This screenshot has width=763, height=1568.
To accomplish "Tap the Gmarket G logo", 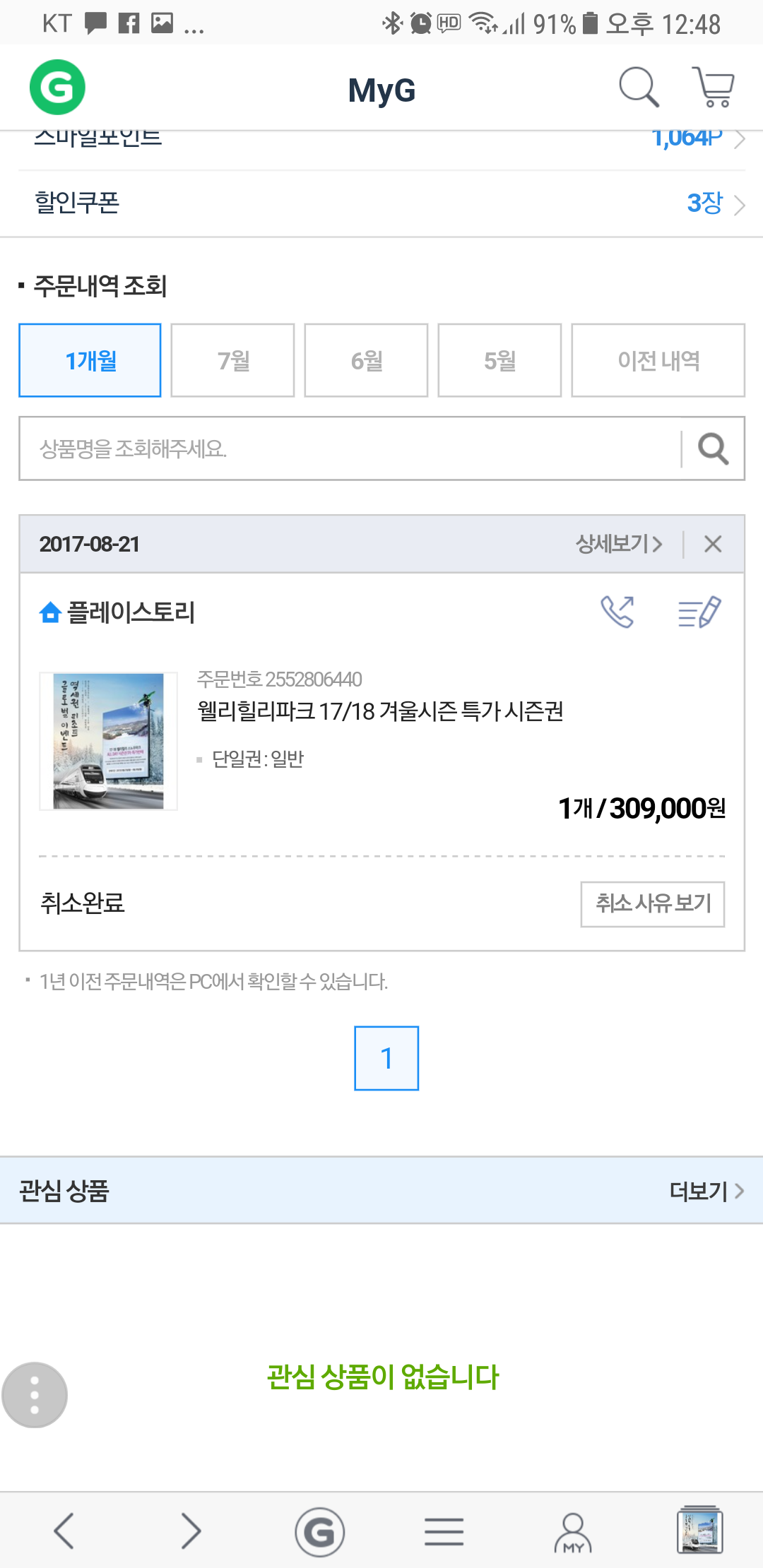I will [57, 88].
